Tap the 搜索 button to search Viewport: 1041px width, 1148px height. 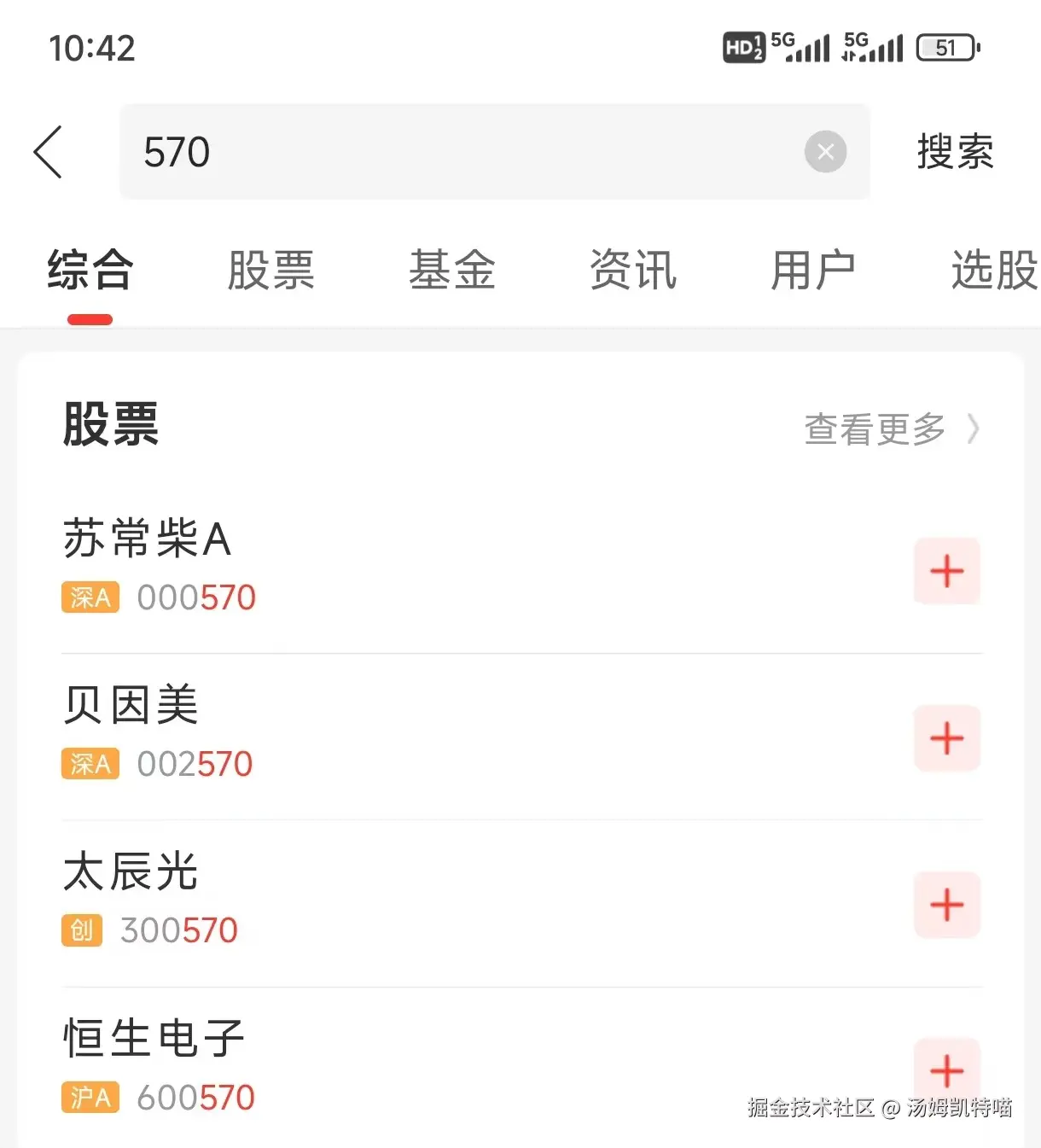[x=955, y=152]
